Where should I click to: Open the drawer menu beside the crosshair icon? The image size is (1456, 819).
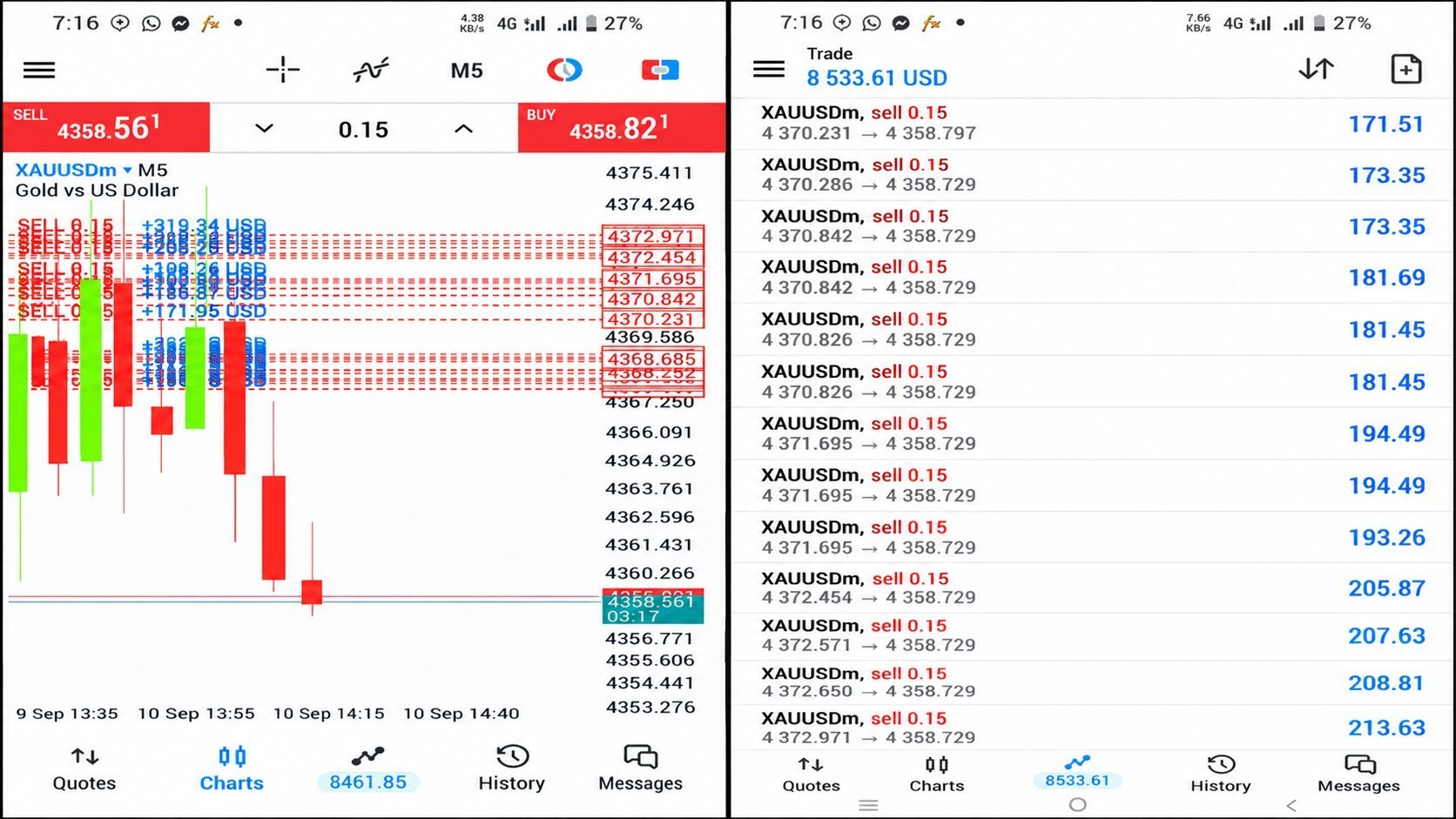click(39, 70)
